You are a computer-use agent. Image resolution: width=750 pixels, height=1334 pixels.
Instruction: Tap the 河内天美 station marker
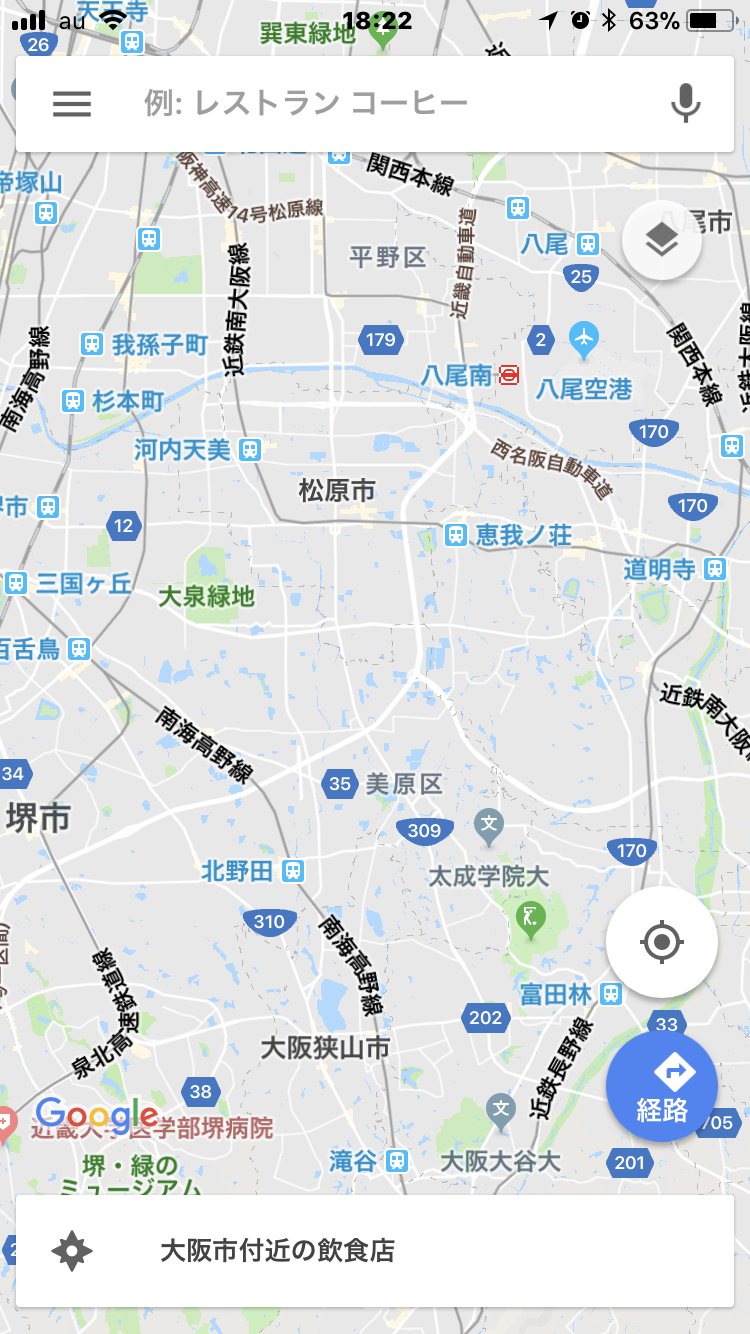[x=250, y=450]
